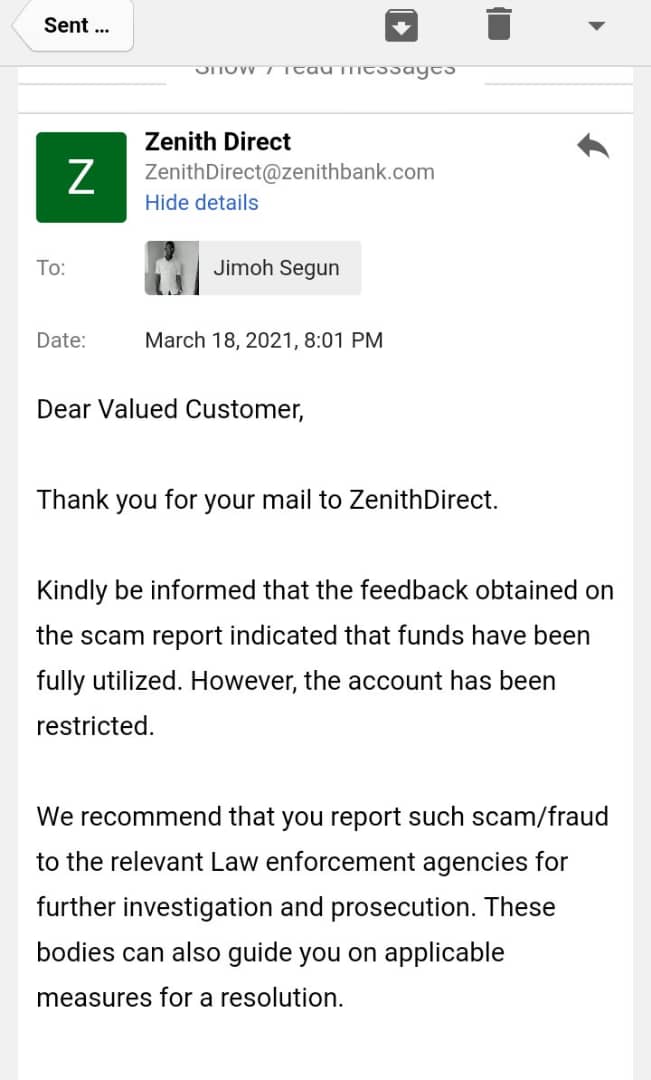This screenshot has height=1080, width=651.
Task: Open the dropdown menu in the toolbar
Action: (596, 26)
